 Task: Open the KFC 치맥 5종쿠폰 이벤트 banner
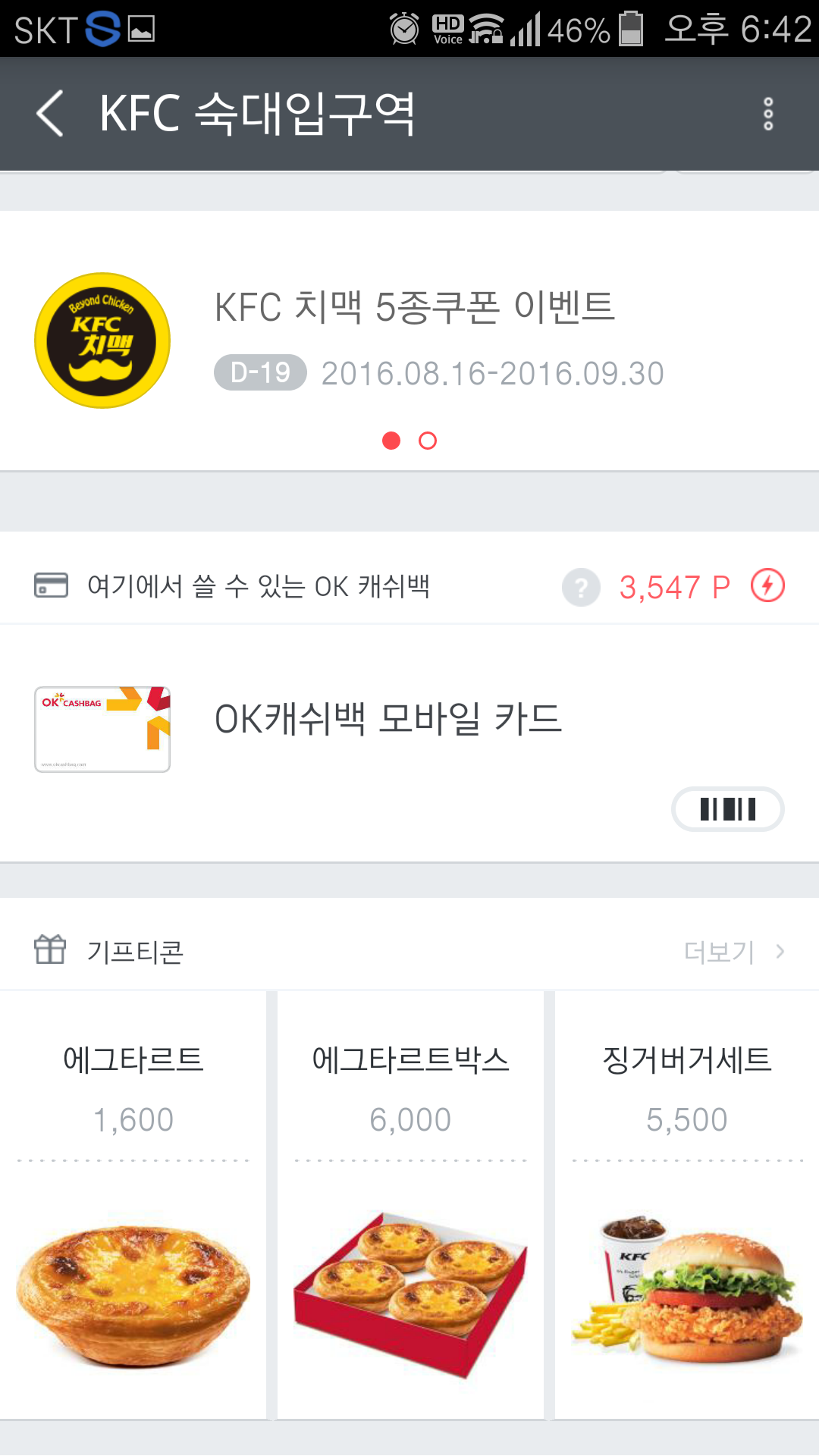413,337
